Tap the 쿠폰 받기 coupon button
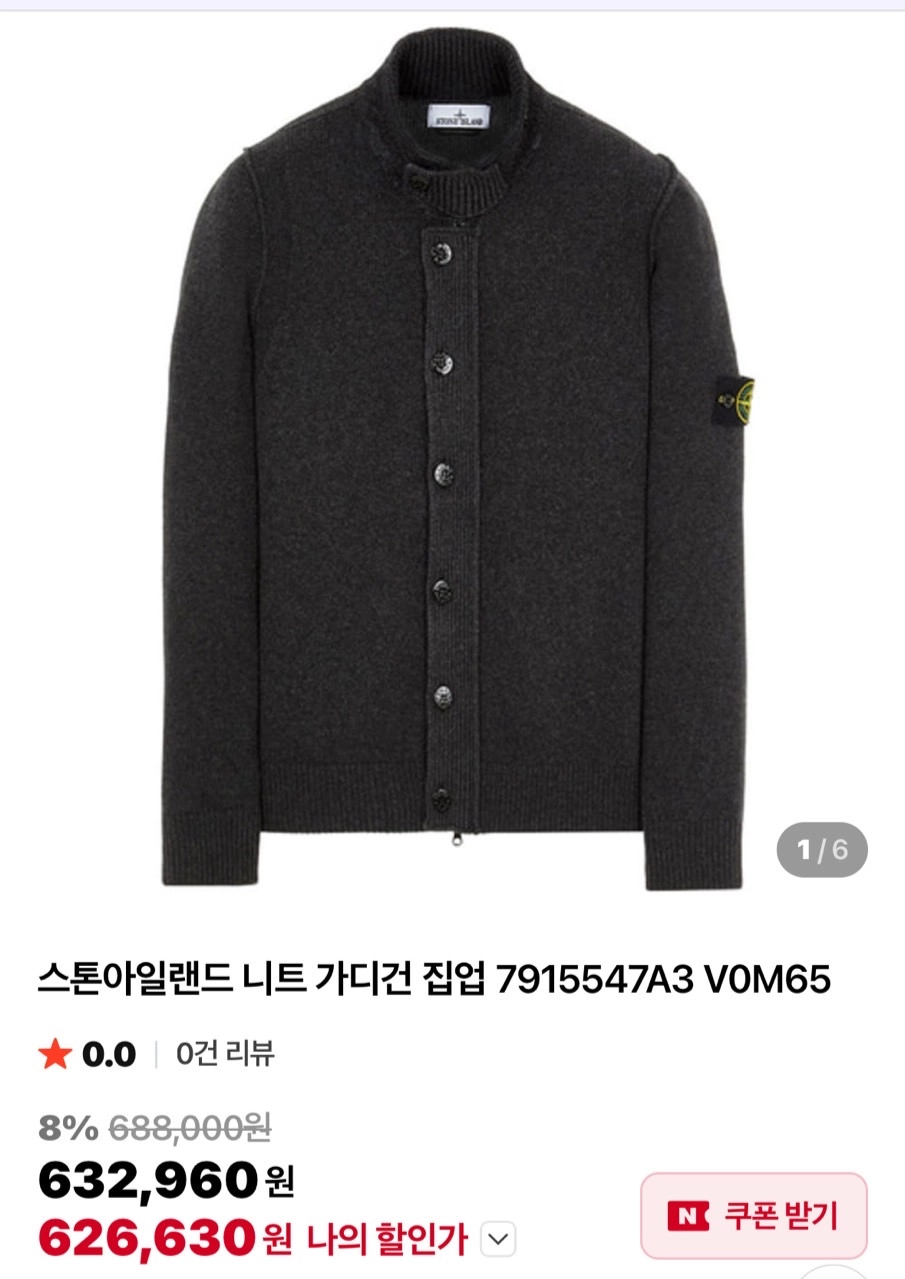Viewport: 905px width, 1279px height. click(753, 1215)
